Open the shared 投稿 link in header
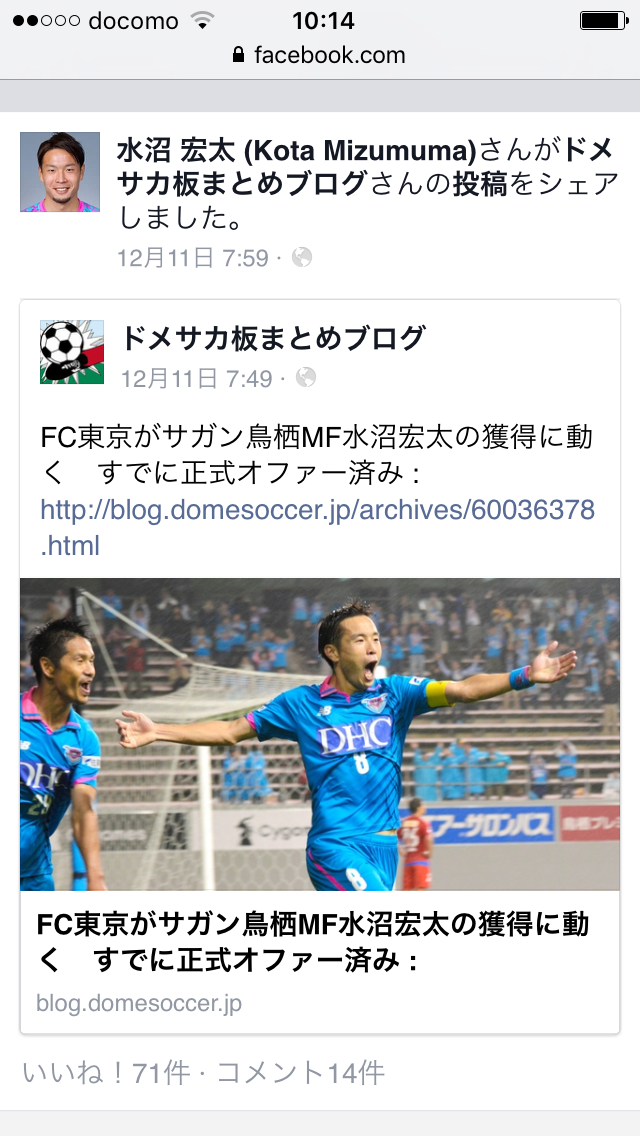This screenshot has height=1136, width=640. [x=480, y=185]
